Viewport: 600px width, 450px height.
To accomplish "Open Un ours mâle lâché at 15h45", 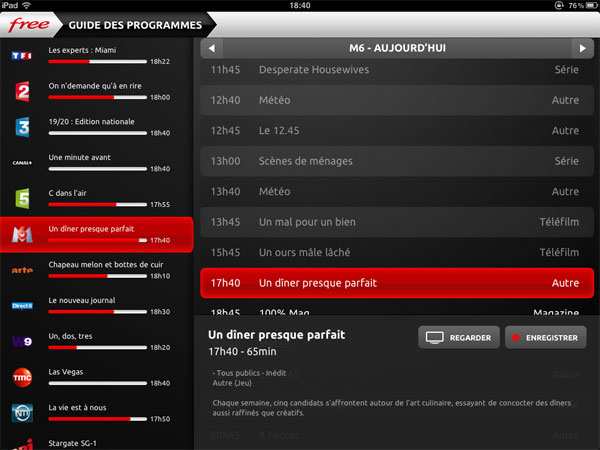I will click(x=395, y=252).
